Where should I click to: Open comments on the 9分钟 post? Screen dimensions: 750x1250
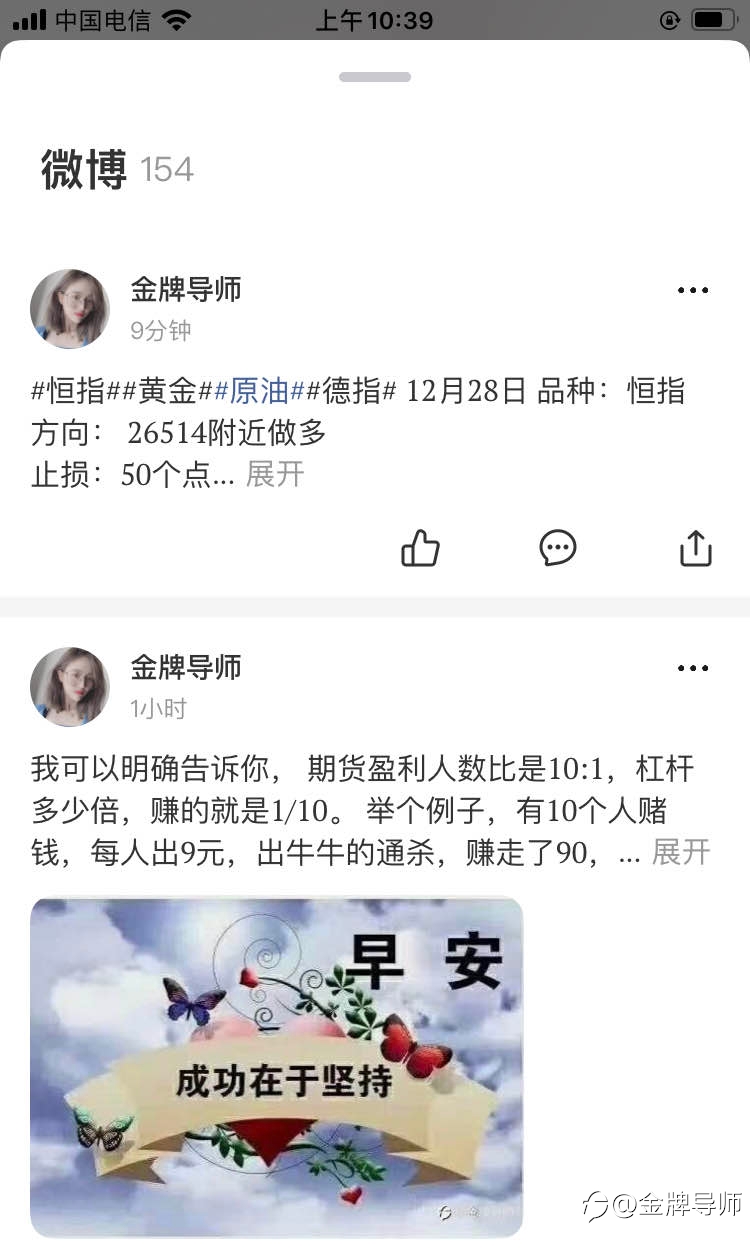pyautogui.click(x=558, y=548)
